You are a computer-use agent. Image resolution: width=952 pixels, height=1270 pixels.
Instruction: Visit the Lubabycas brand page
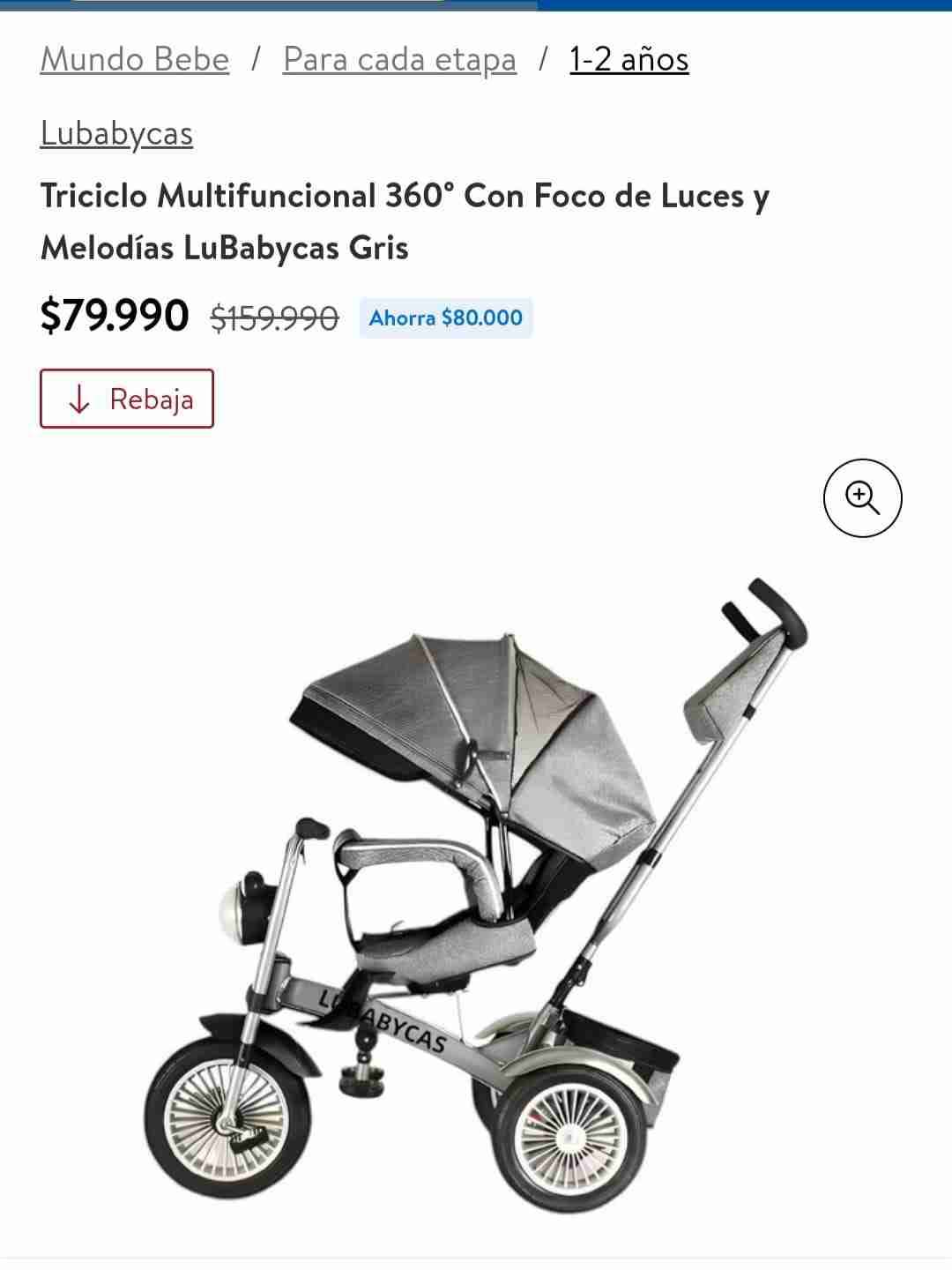tap(116, 133)
